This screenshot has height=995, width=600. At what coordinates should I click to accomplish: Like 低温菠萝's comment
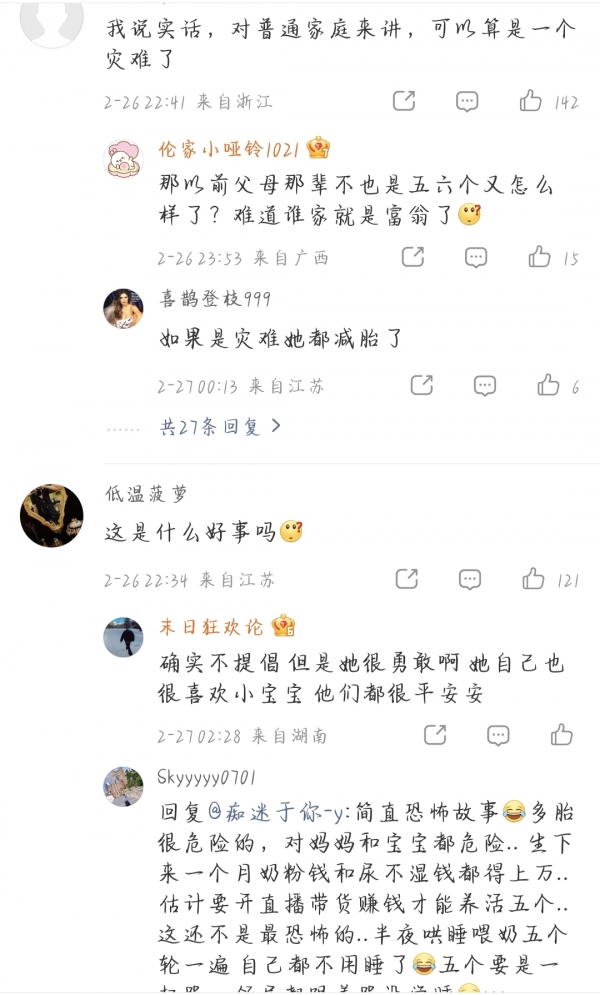click(x=534, y=579)
